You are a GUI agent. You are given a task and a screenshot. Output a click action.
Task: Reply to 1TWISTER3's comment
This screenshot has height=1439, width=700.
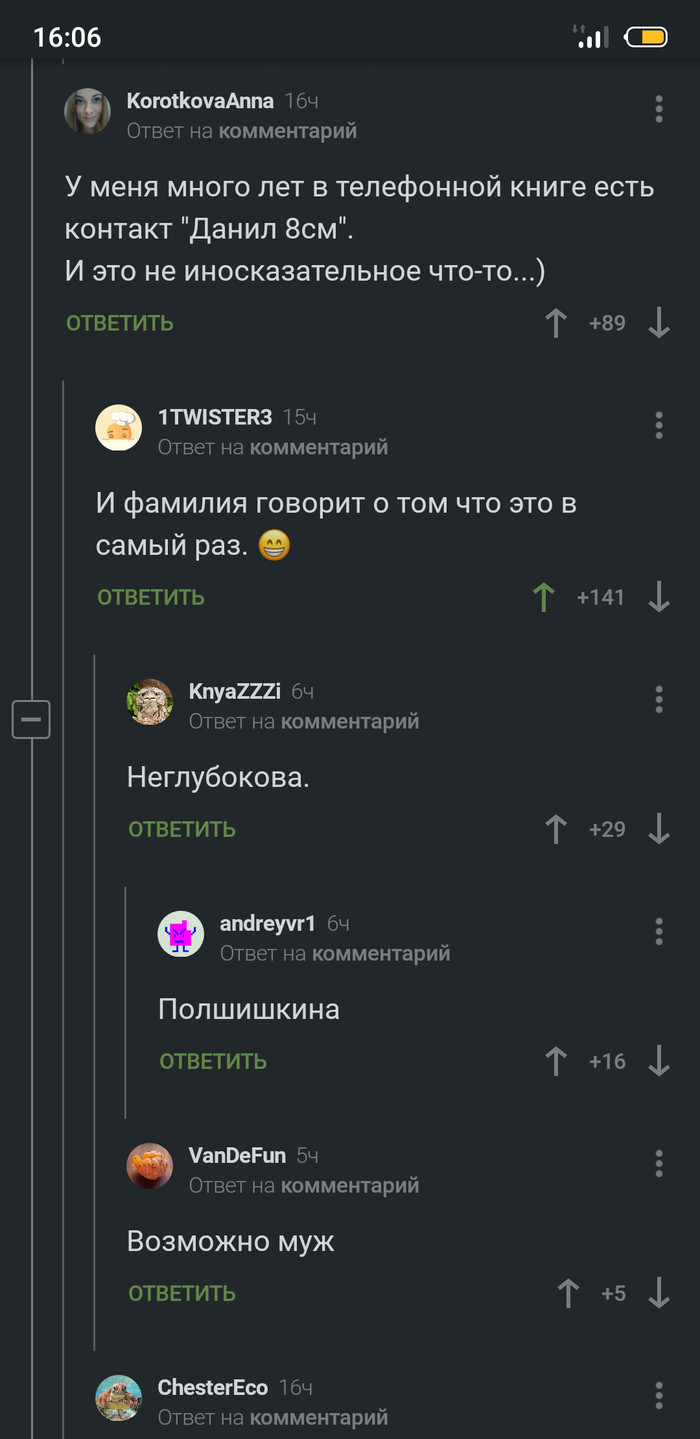[x=151, y=597]
